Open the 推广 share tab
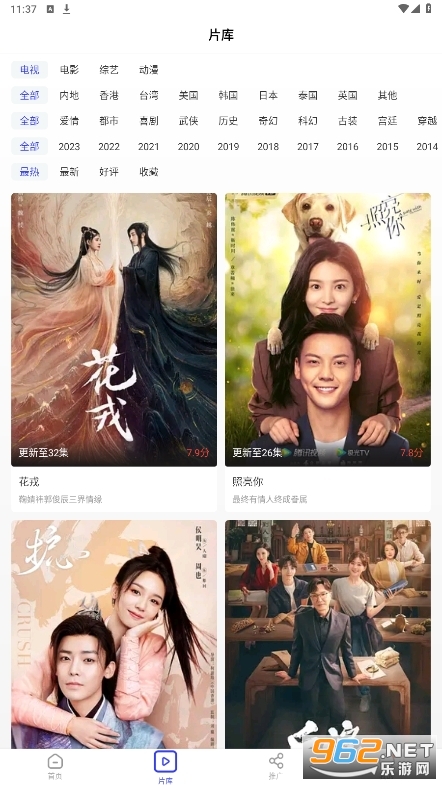The image size is (442, 785). (276, 766)
